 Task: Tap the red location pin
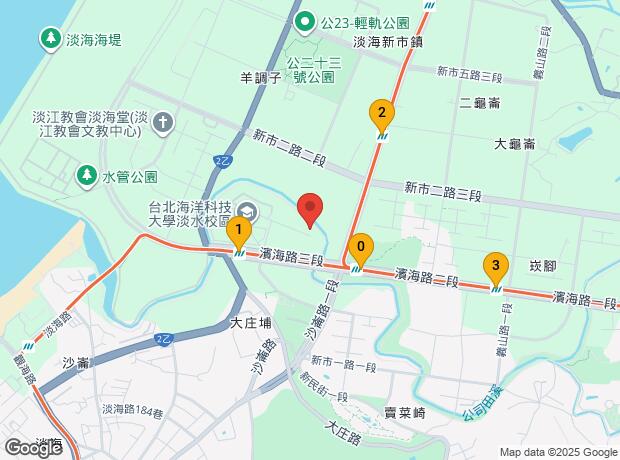point(310,210)
